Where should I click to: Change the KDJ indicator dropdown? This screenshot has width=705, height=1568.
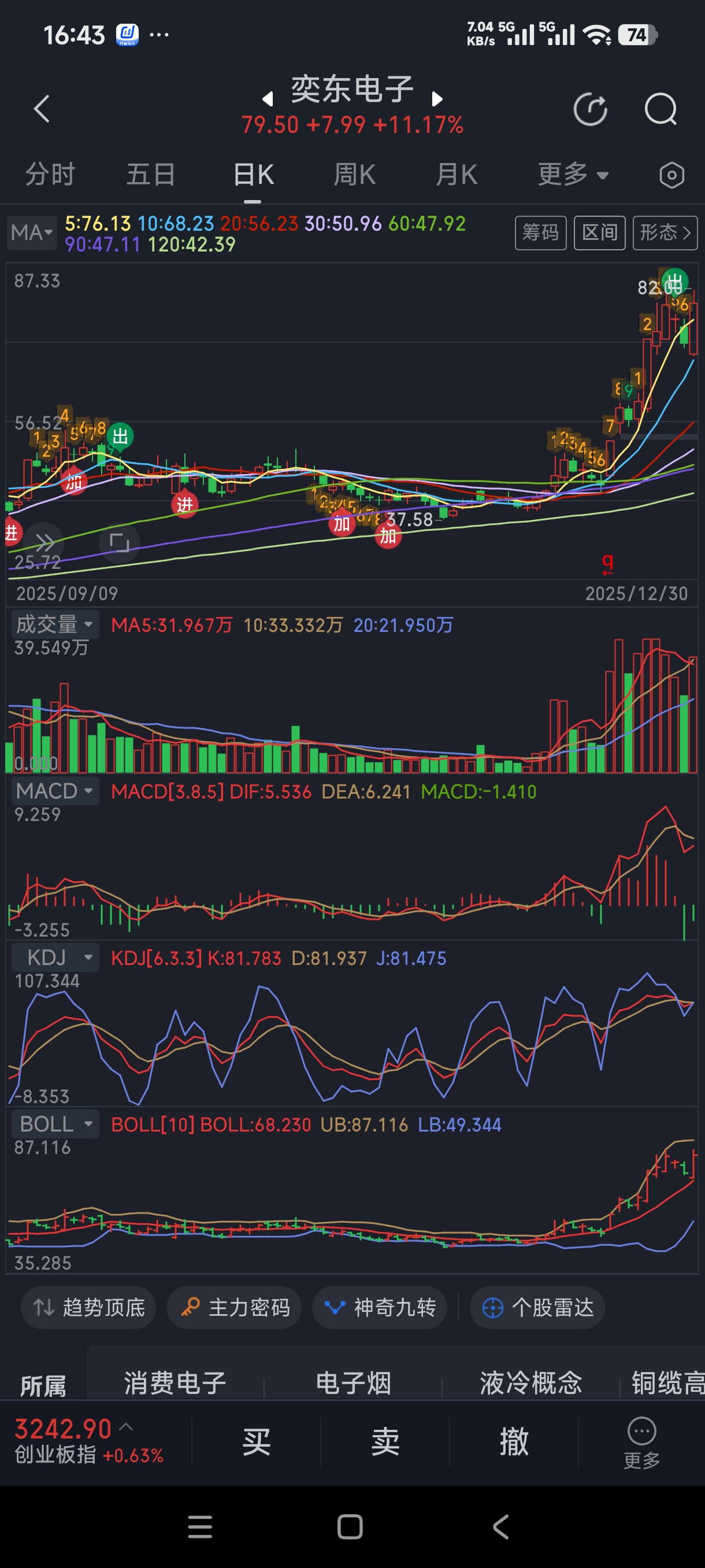tap(55, 957)
